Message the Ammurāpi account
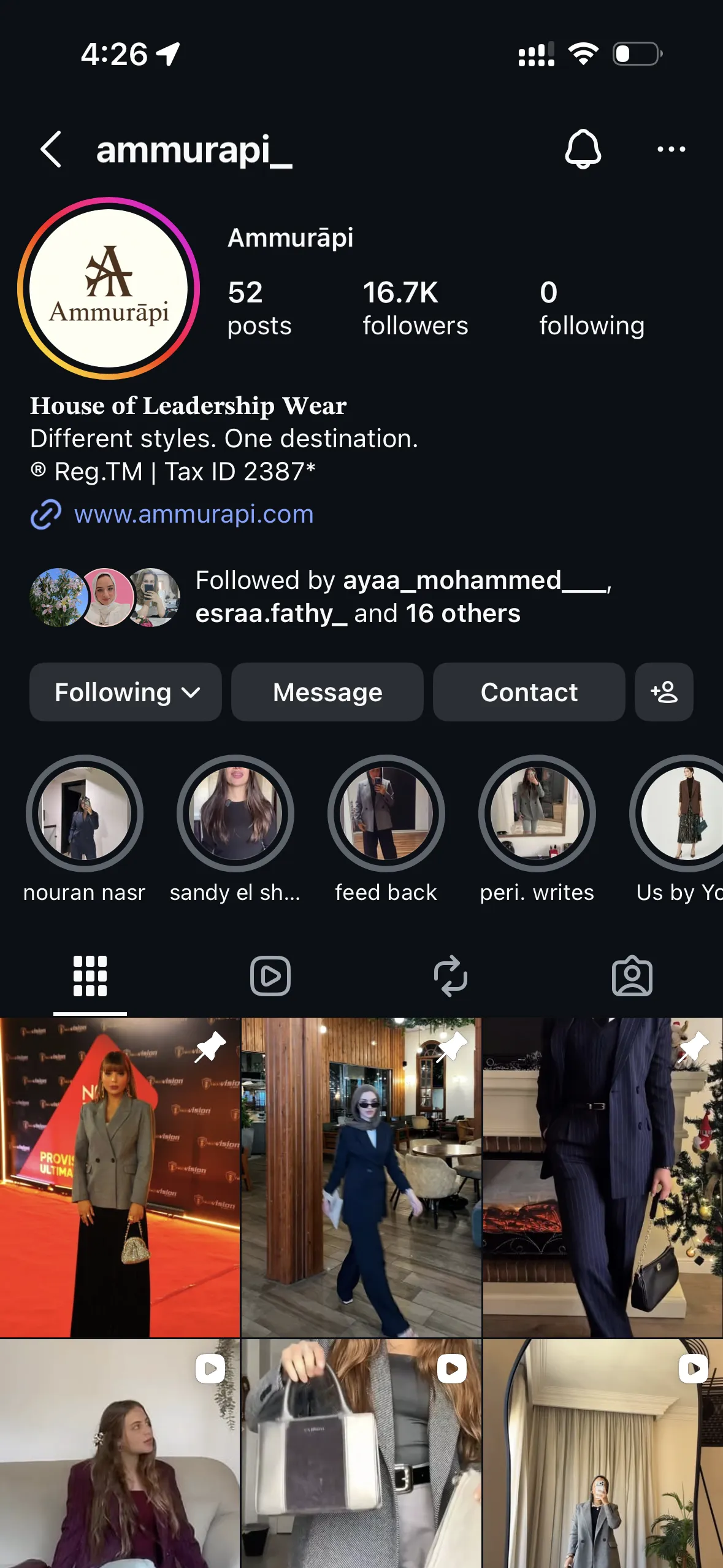Viewport: 723px width, 1568px height. point(327,692)
